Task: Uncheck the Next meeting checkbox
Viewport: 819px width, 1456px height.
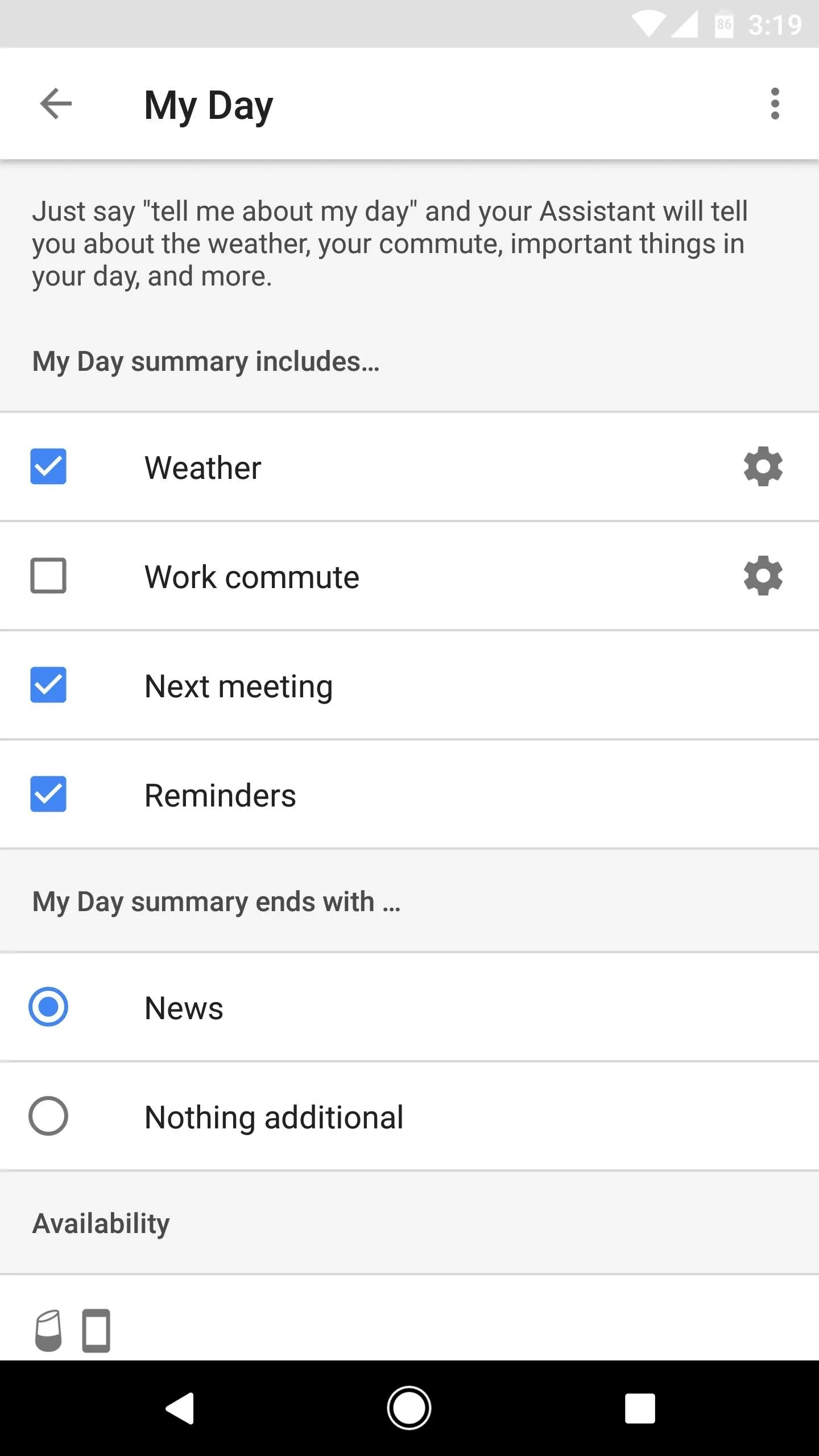Action: [48, 685]
